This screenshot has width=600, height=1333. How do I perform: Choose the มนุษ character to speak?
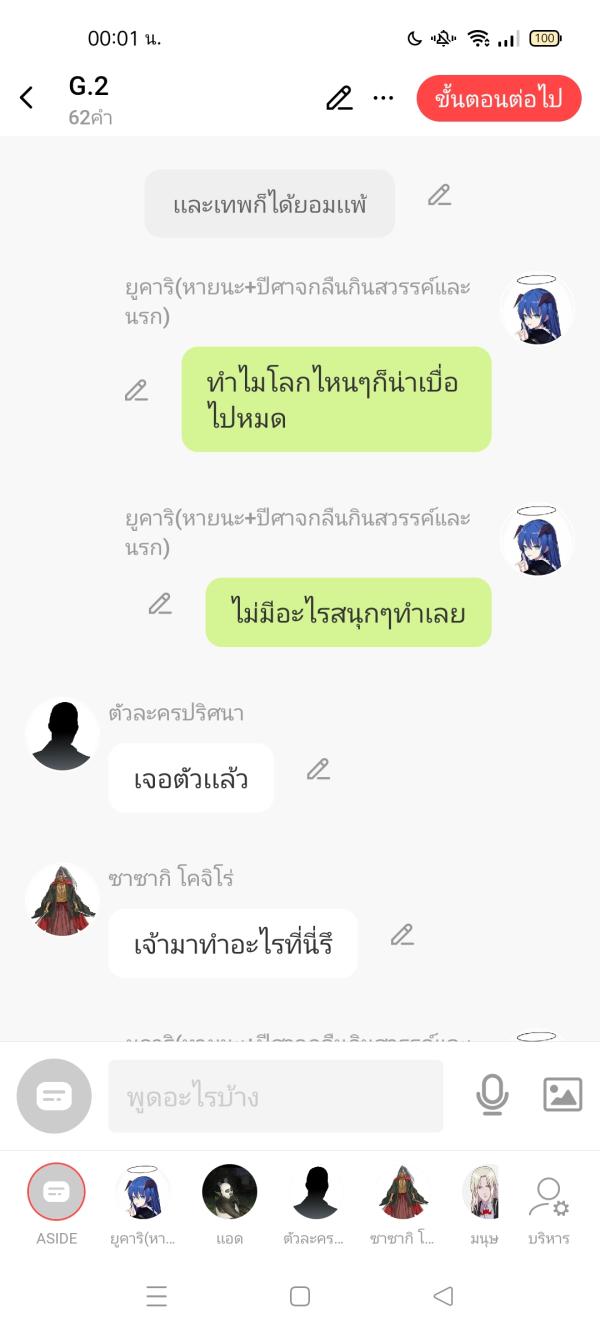coord(482,1192)
